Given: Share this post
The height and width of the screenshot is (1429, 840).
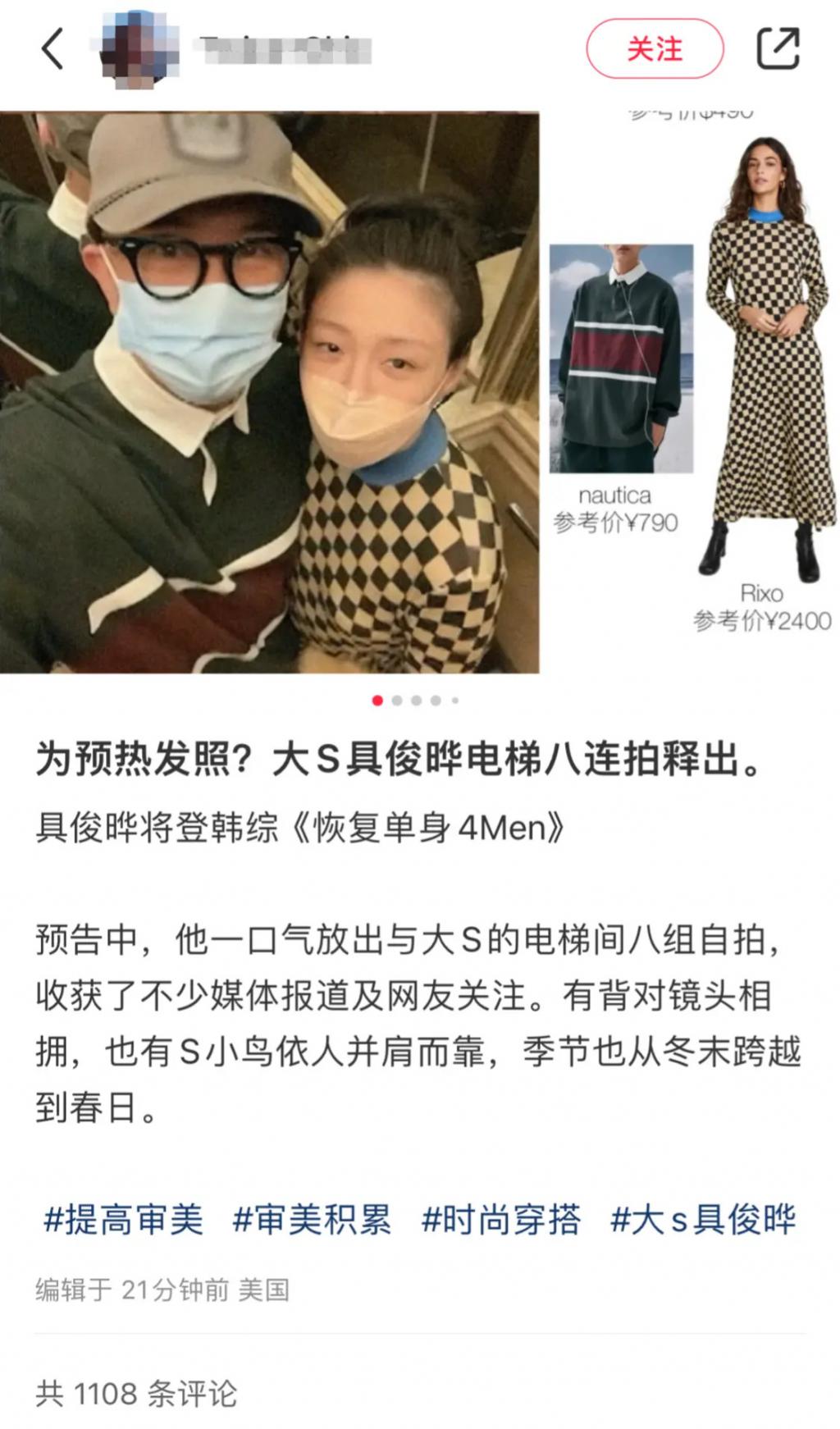Looking at the screenshot, I should tap(777, 48).
